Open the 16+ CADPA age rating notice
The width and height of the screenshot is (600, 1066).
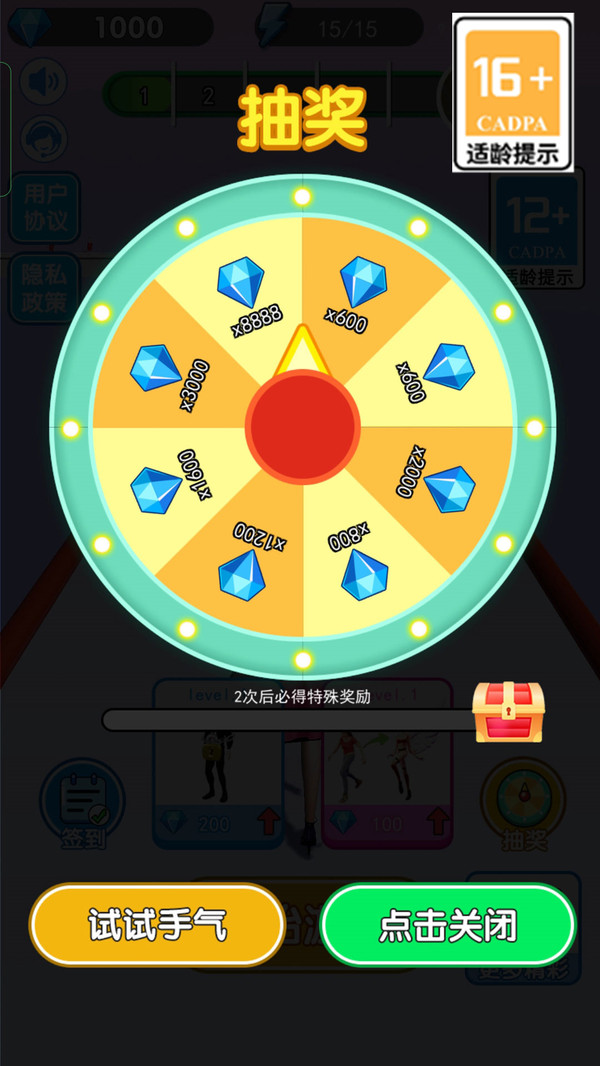click(x=513, y=93)
